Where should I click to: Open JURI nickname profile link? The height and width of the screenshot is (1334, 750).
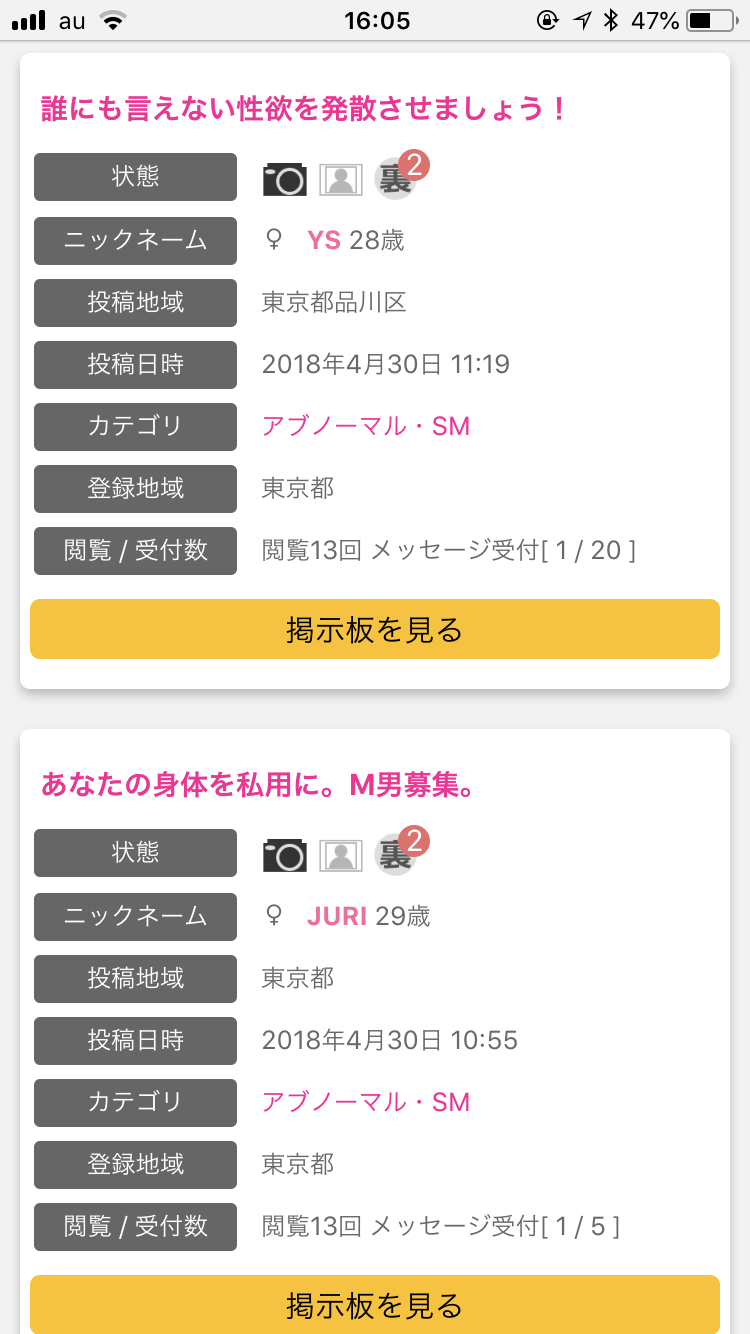pos(337,916)
